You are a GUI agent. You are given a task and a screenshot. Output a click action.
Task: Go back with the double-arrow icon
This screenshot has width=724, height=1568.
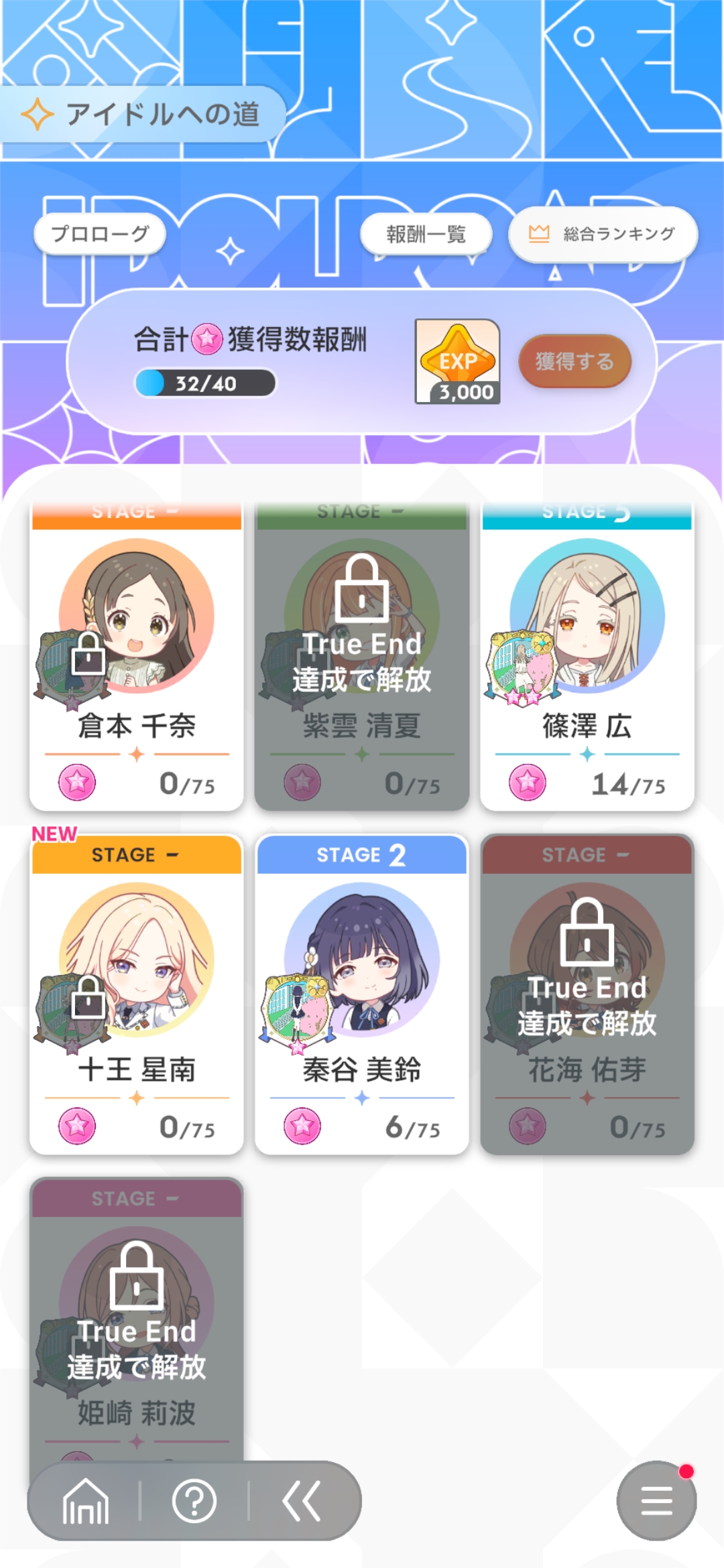click(x=302, y=1501)
